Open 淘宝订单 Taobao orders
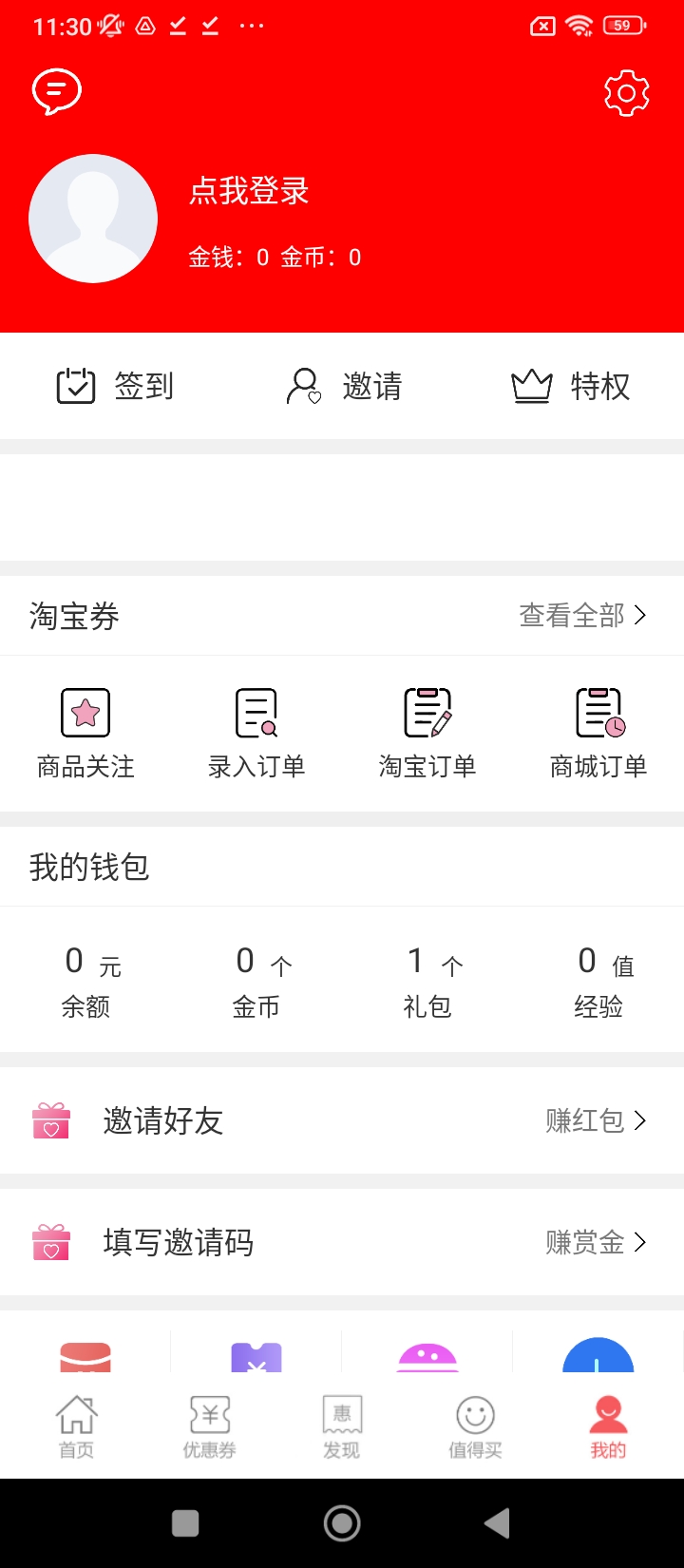The width and height of the screenshot is (684, 1568). (x=427, y=734)
